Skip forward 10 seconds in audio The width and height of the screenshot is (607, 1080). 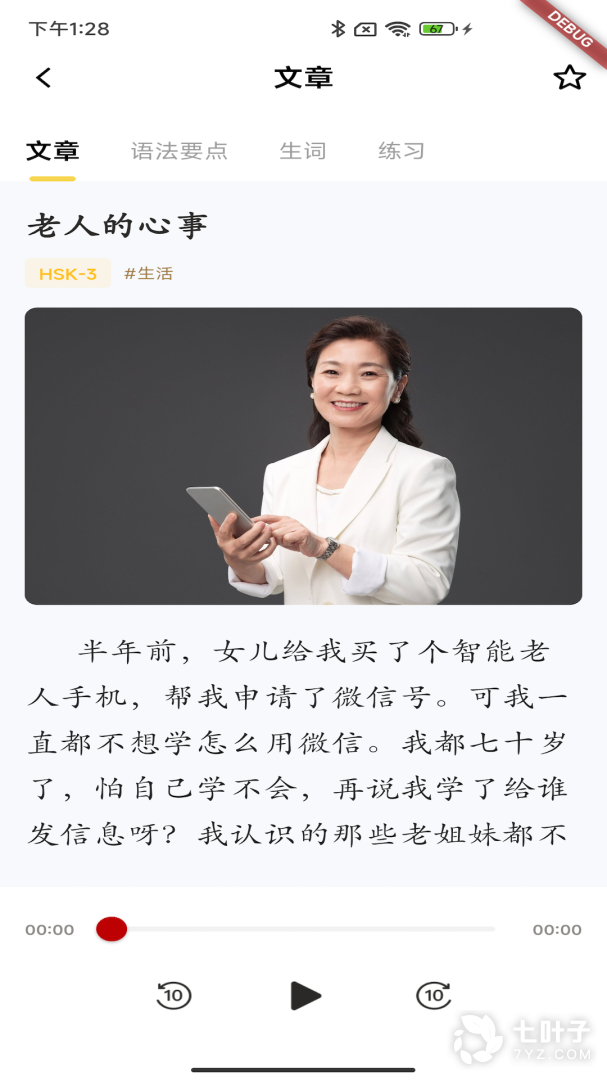tap(433, 995)
